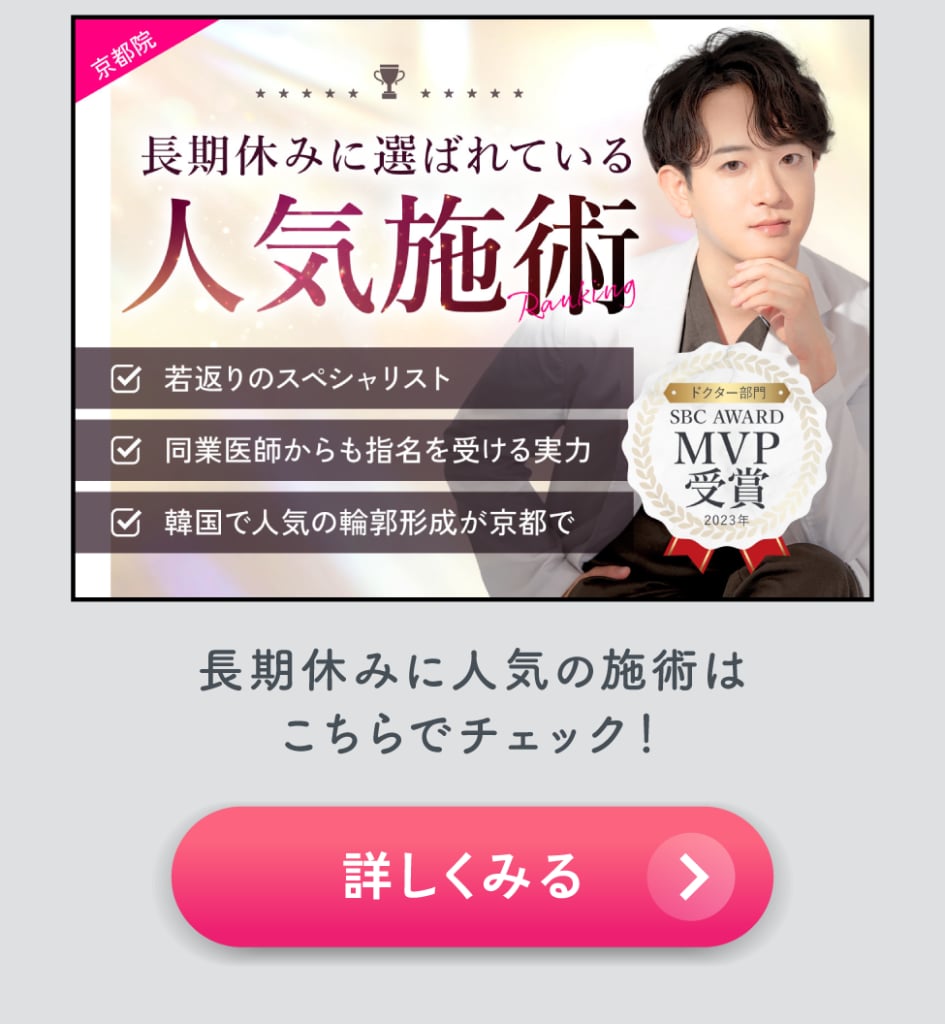Open the 人気施術 ranking banner
Screen dimensions: 945x1024
tap(472, 308)
